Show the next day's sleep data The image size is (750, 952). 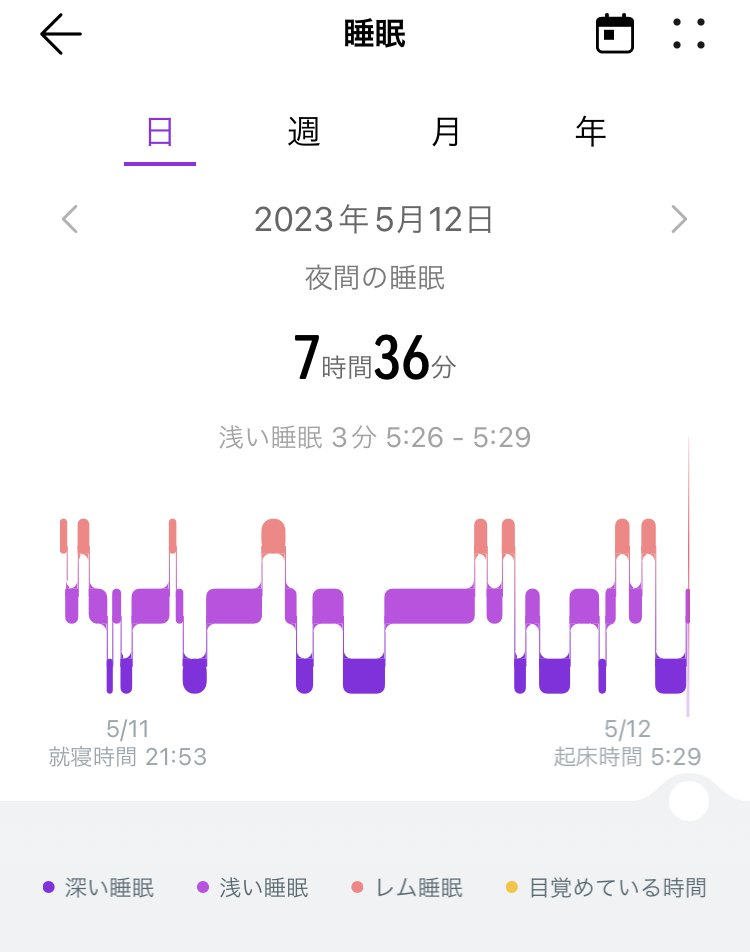click(x=679, y=219)
